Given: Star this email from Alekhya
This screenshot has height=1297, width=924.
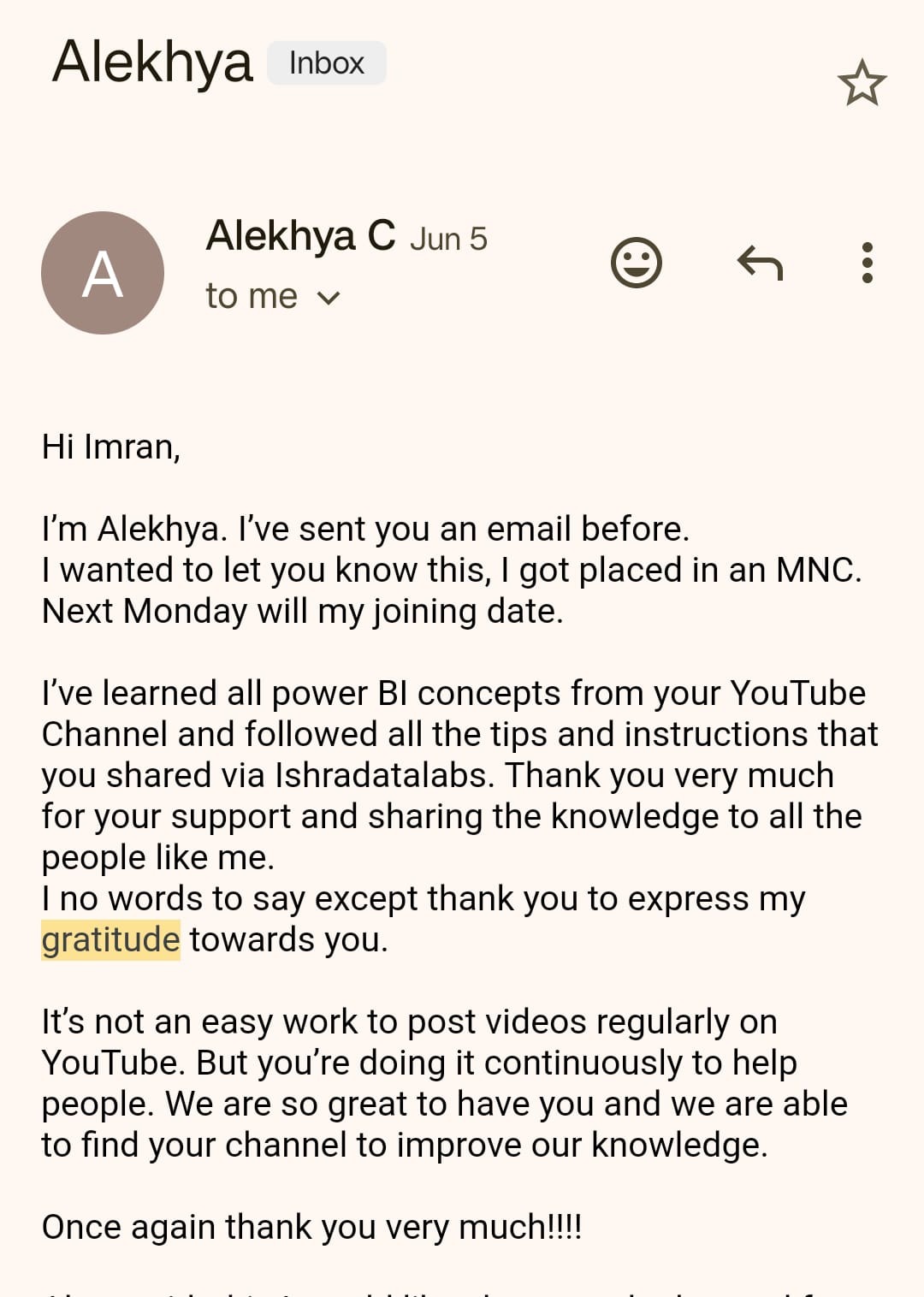Looking at the screenshot, I should [862, 83].
